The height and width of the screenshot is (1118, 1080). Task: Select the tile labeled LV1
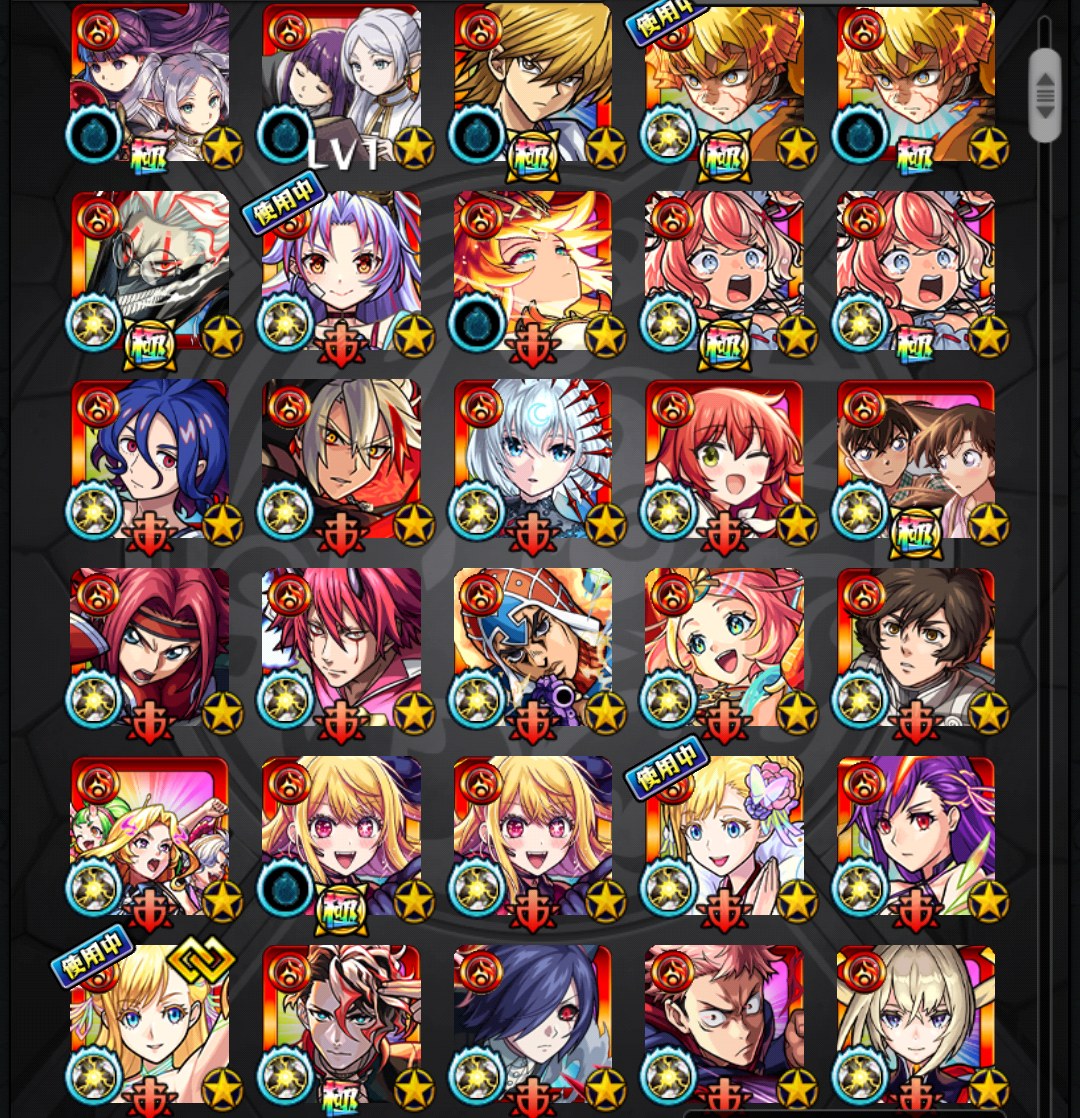point(341,85)
